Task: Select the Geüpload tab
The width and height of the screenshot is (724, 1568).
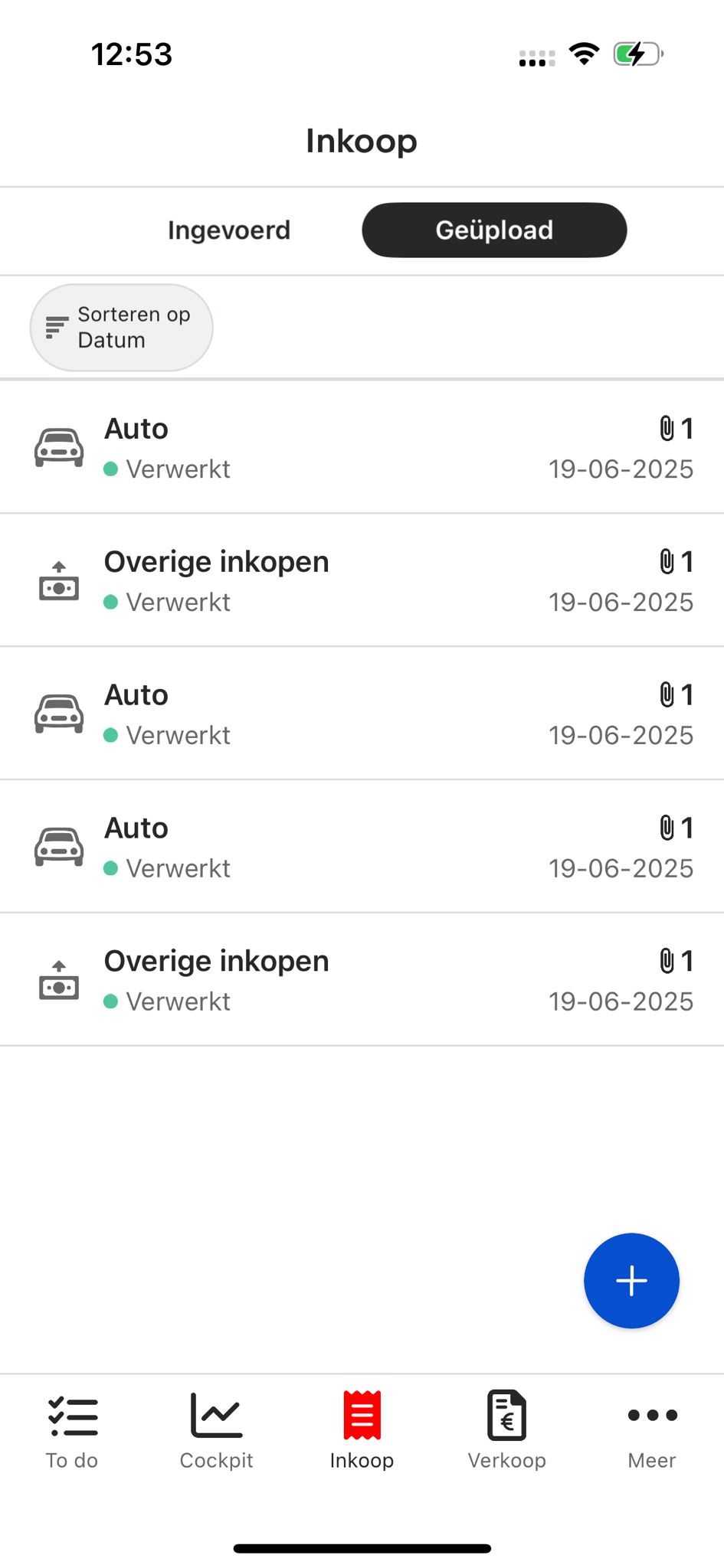Action: click(494, 230)
